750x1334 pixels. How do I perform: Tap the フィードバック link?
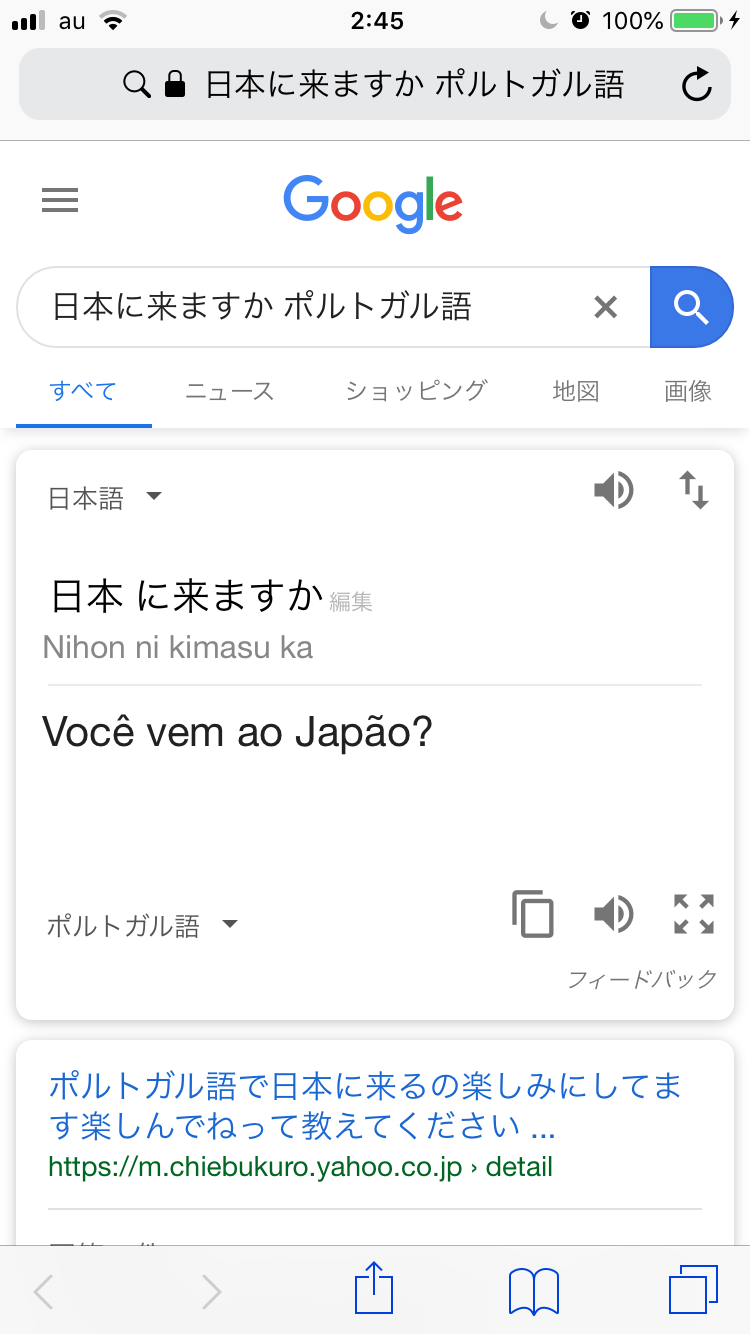642,979
